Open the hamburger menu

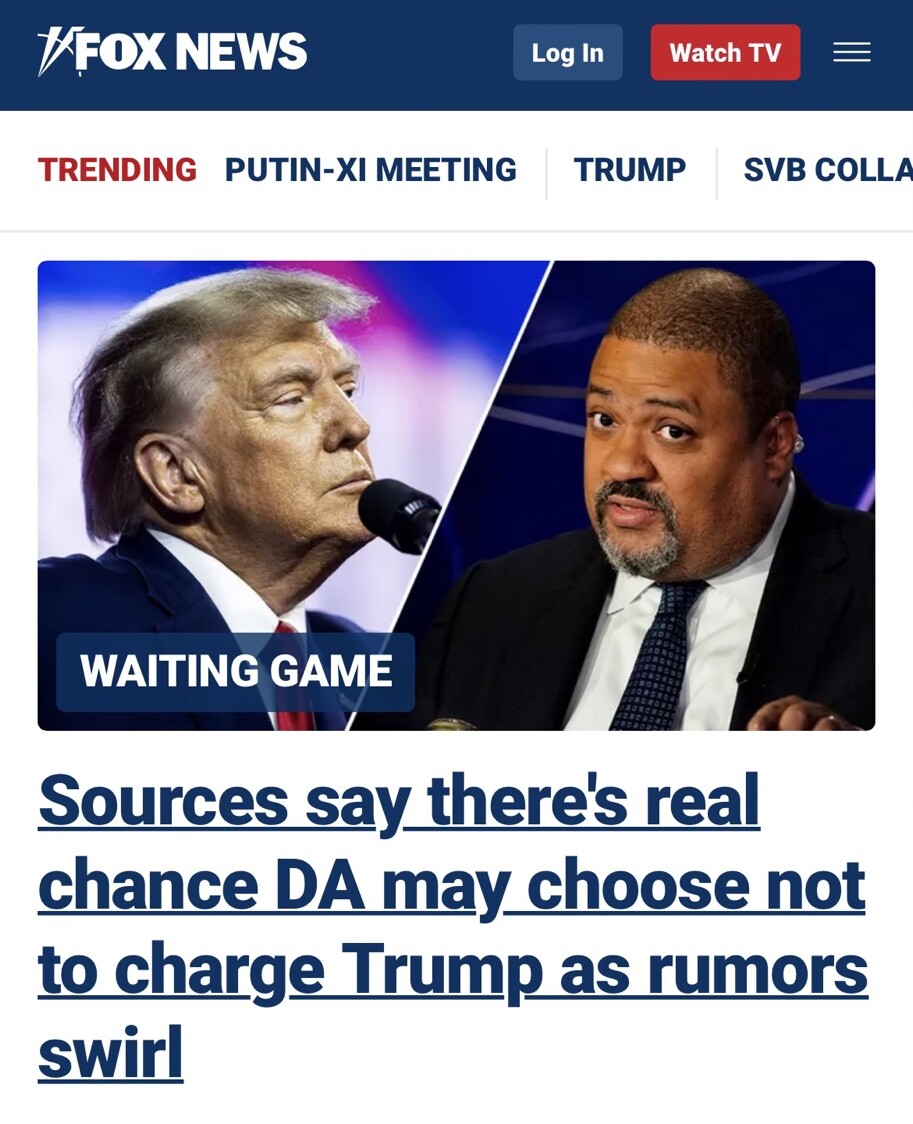point(851,52)
